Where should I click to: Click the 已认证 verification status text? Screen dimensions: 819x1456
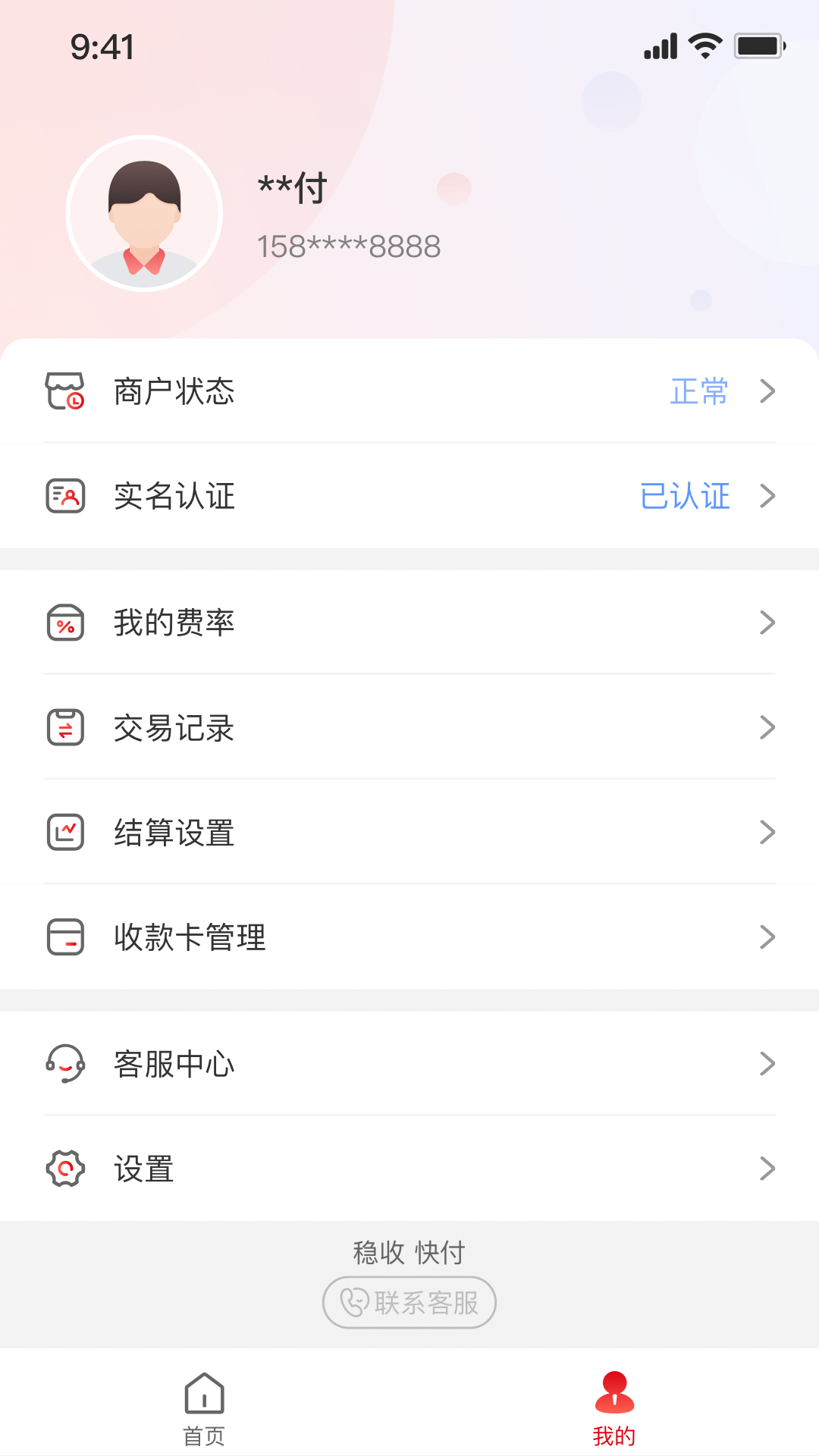pyautogui.click(x=685, y=497)
